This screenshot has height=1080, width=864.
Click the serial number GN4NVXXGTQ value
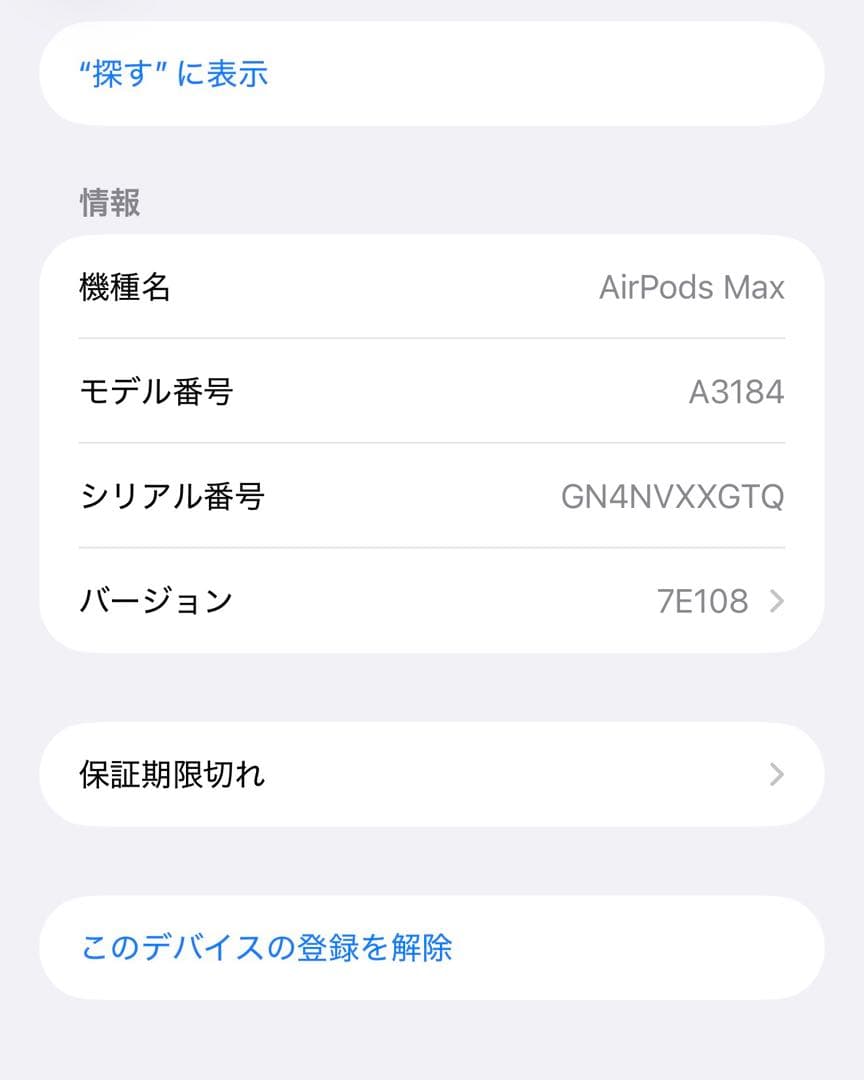point(674,496)
